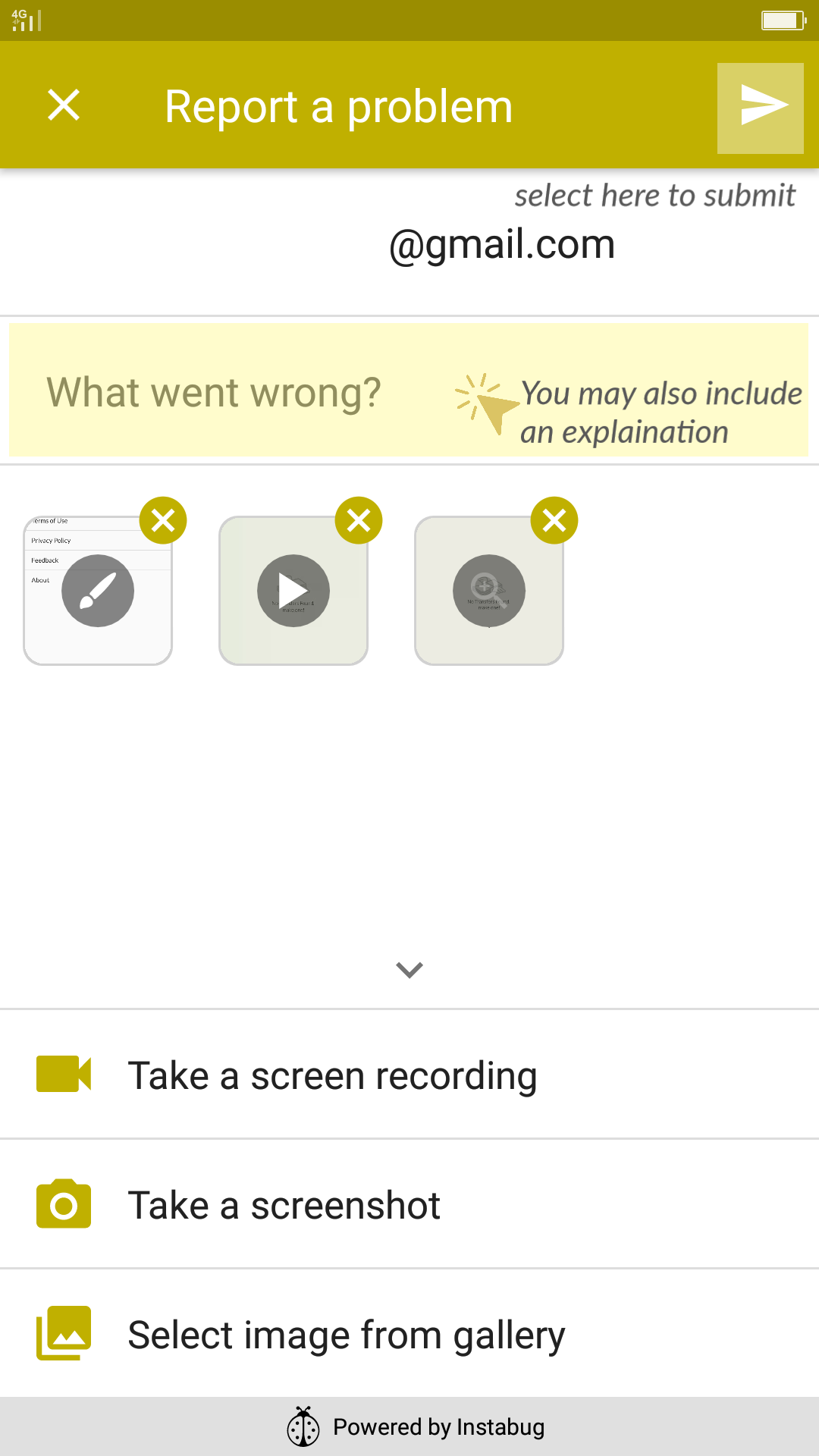Send the problem report
The width and height of the screenshot is (819, 1456).
click(x=760, y=108)
